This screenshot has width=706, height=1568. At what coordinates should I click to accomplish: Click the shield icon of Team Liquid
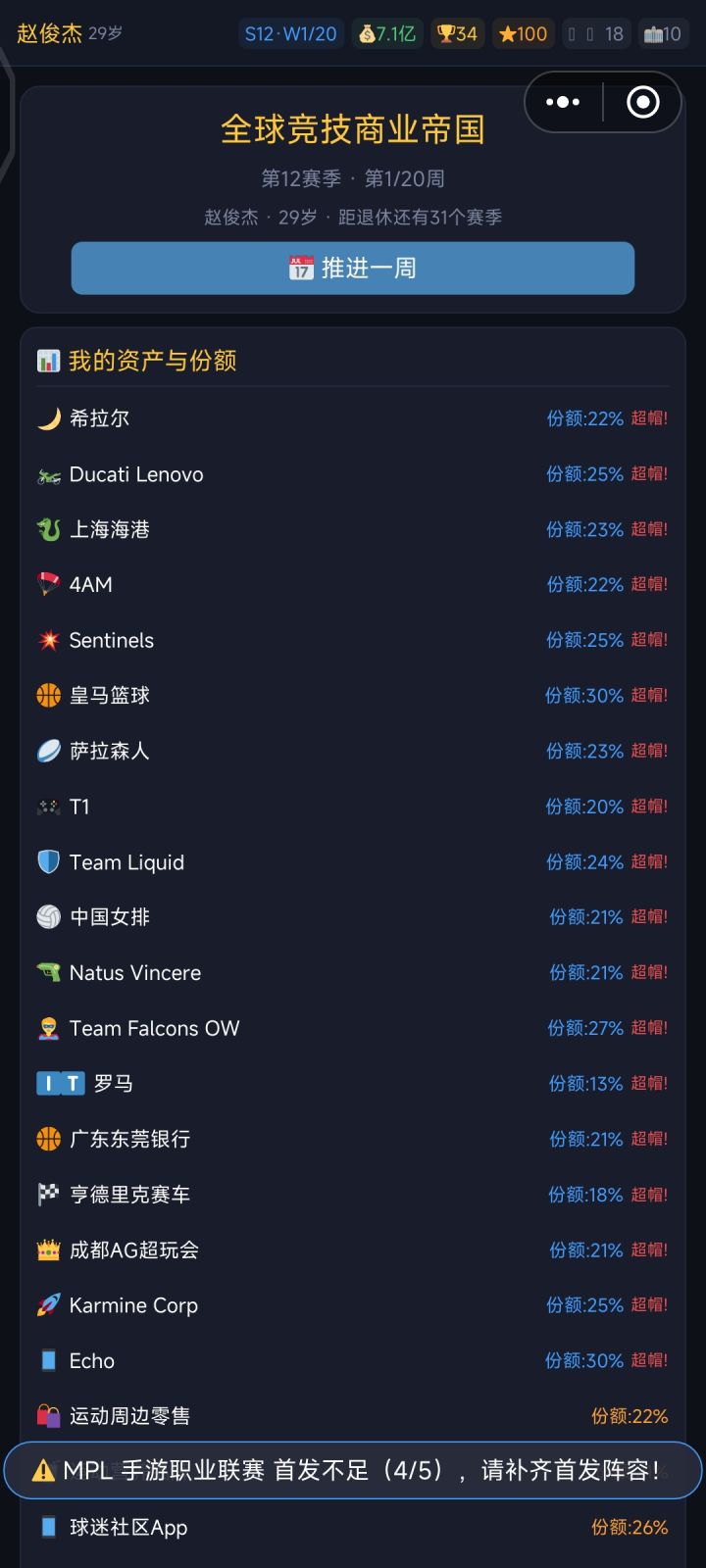pos(50,861)
